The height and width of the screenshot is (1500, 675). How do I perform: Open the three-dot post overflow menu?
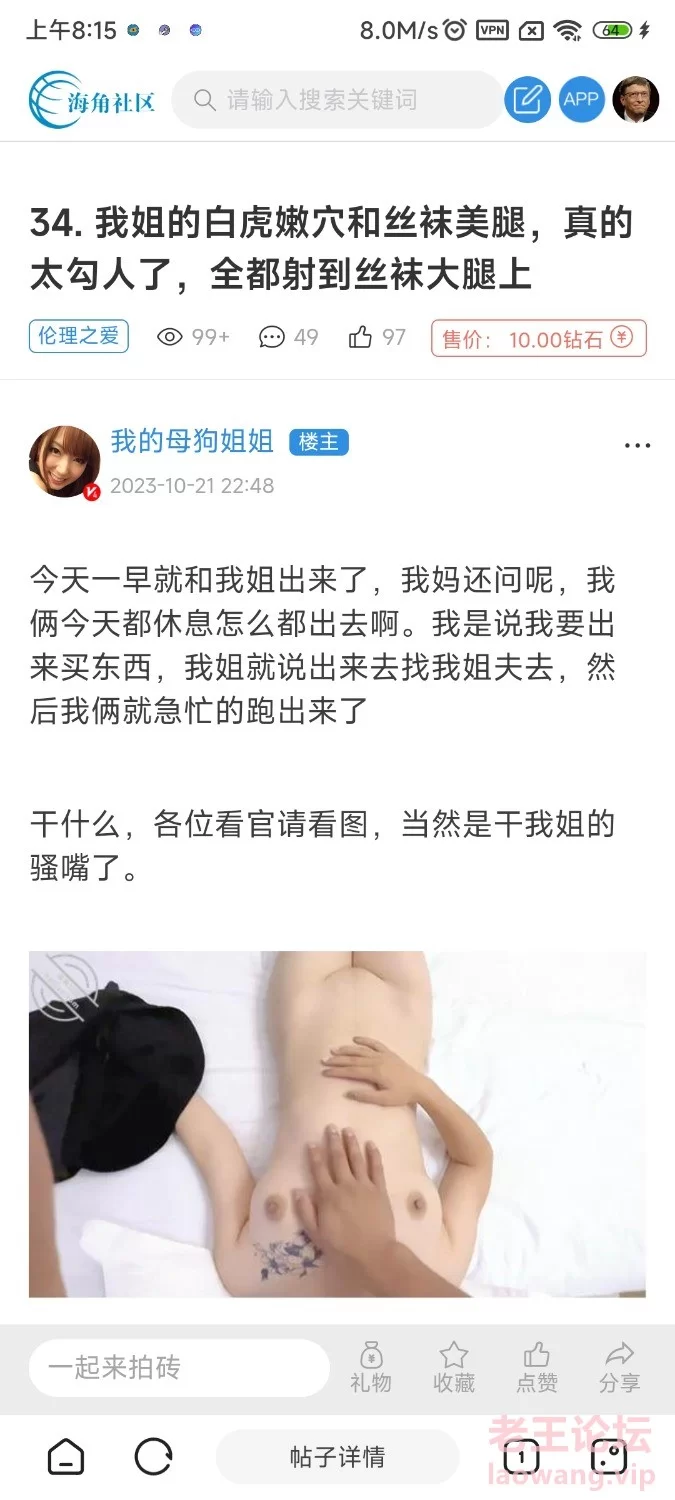[637, 446]
